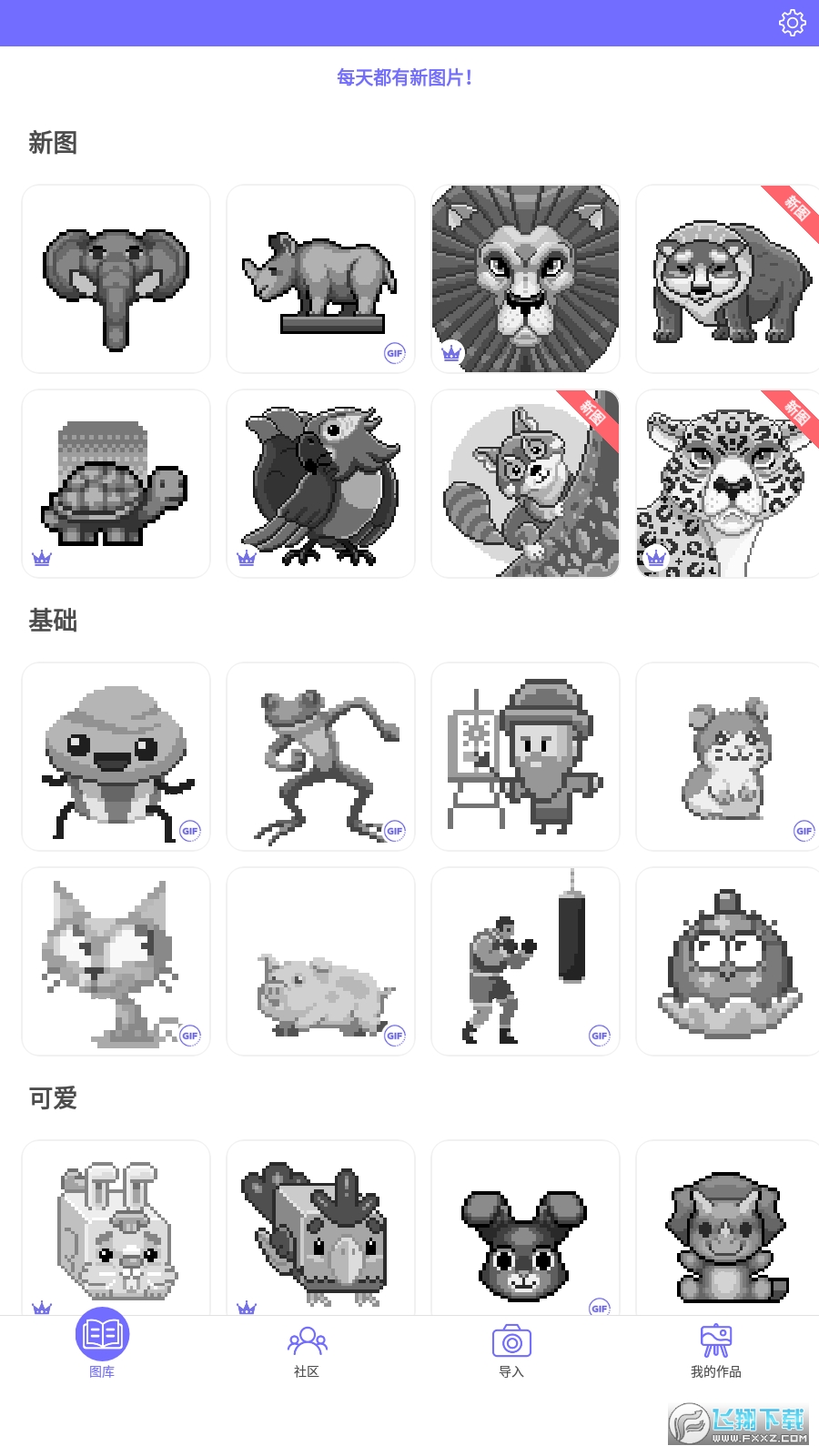Pick the smiling mushroom GIF picture
This screenshot has height=1456, width=819.
tap(116, 757)
